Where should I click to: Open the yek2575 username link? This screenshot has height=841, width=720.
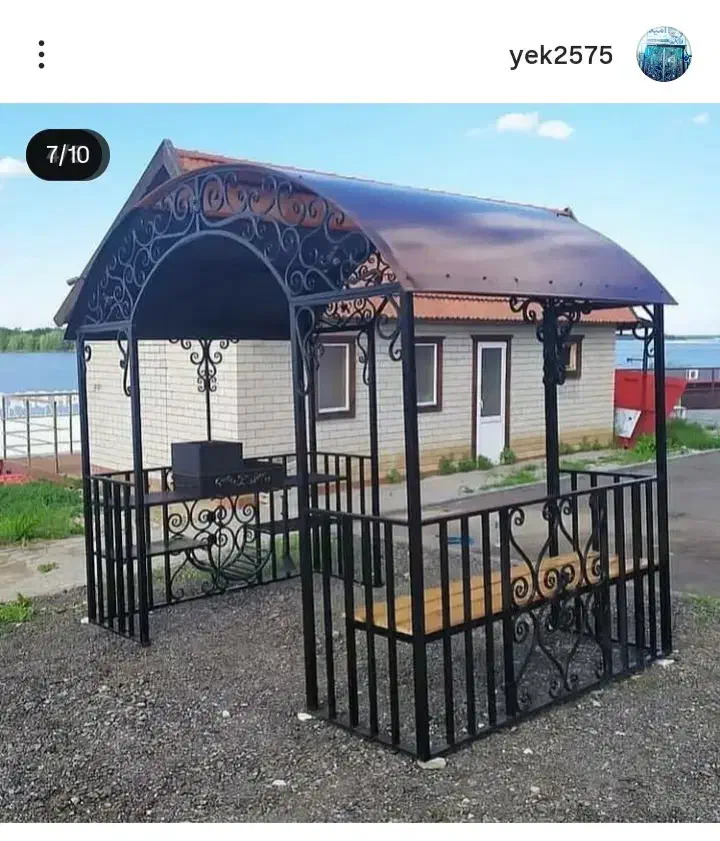(560, 55)
